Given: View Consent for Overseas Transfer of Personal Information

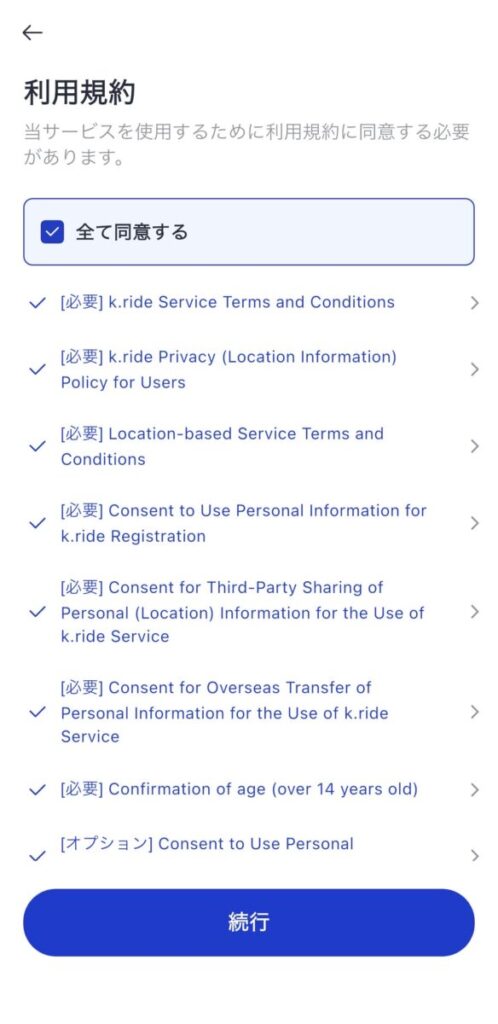Looking at the screenshot, I should click(254, 712).
